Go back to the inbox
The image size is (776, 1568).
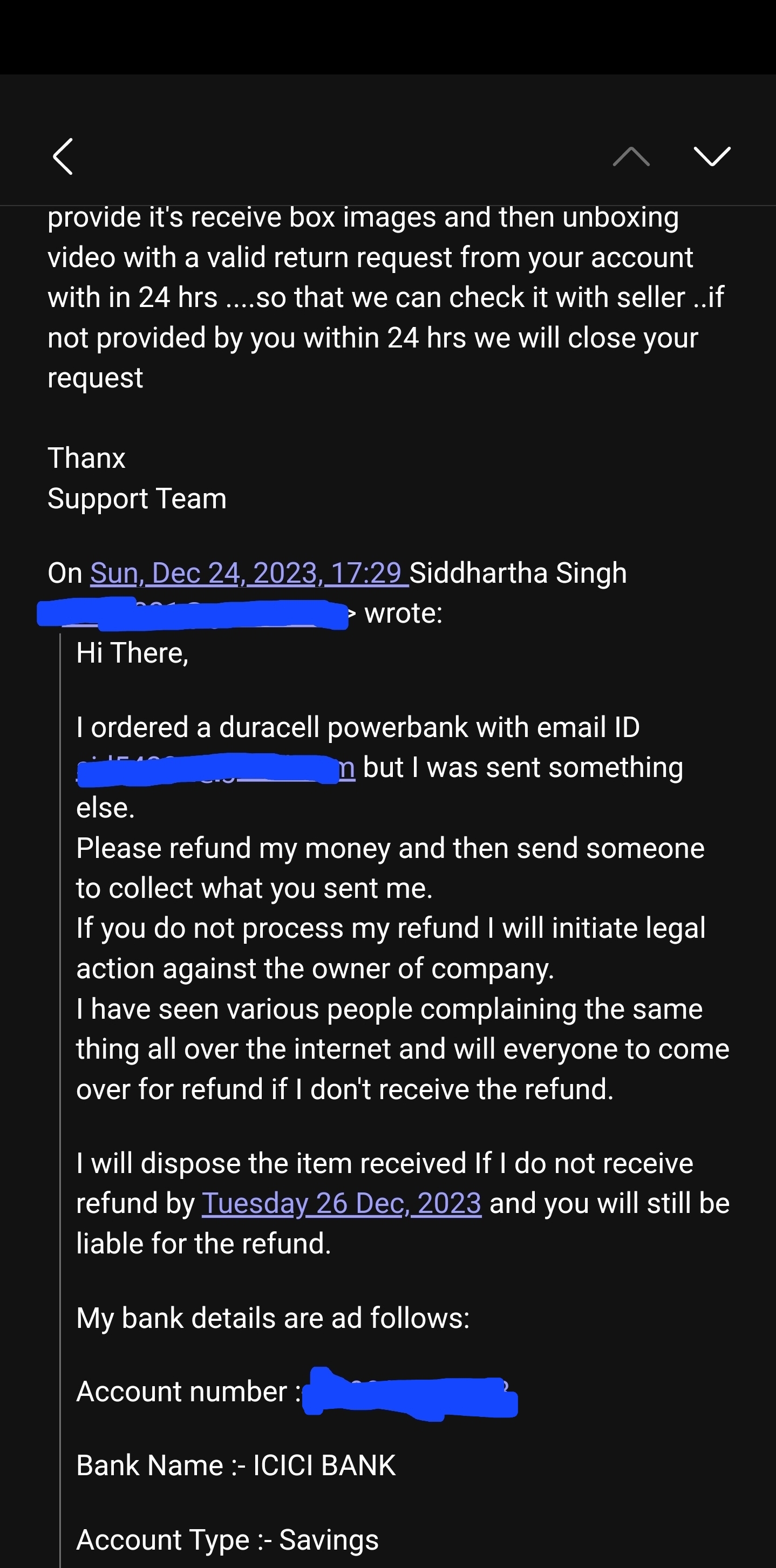(x=63, y=156)
